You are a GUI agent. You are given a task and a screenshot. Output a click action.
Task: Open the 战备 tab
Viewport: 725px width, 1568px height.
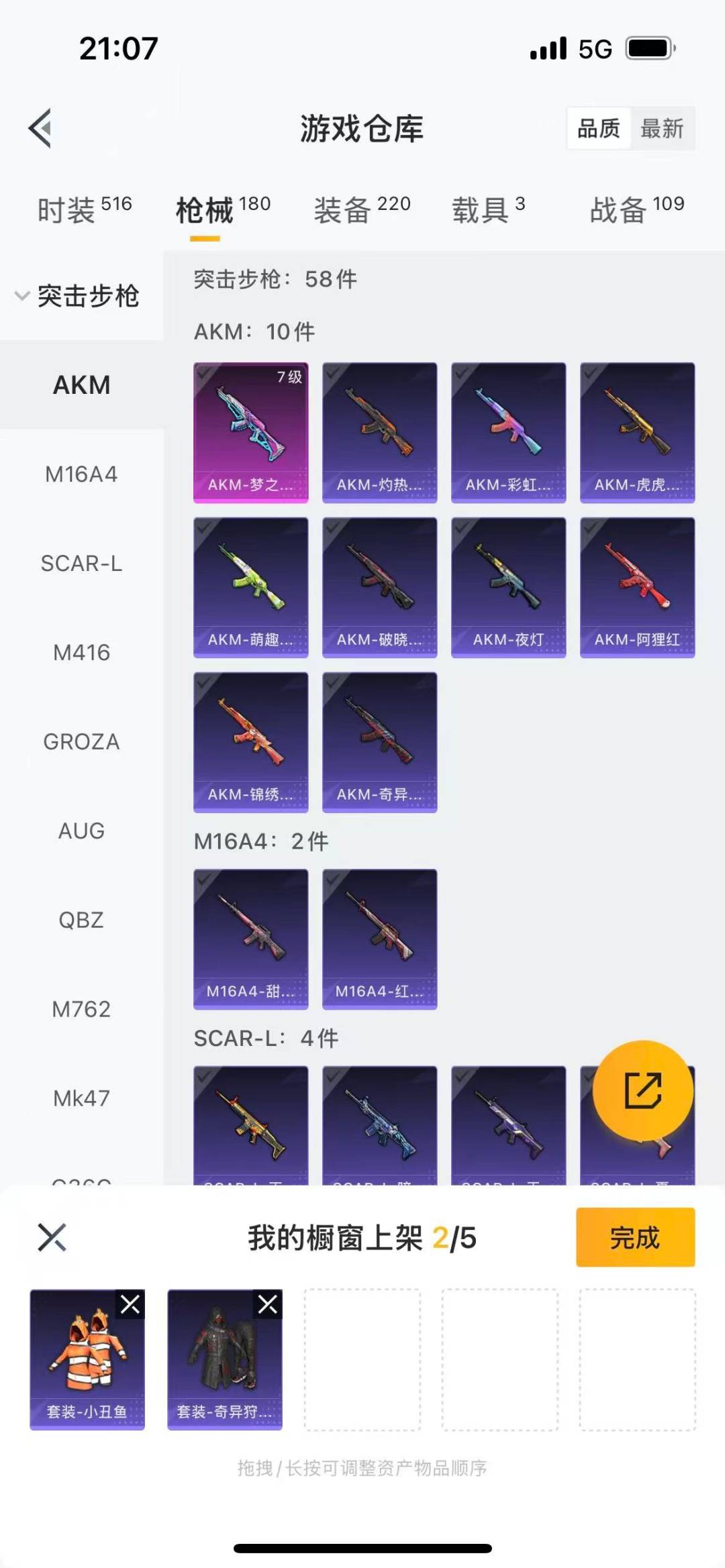coord(636,209)
